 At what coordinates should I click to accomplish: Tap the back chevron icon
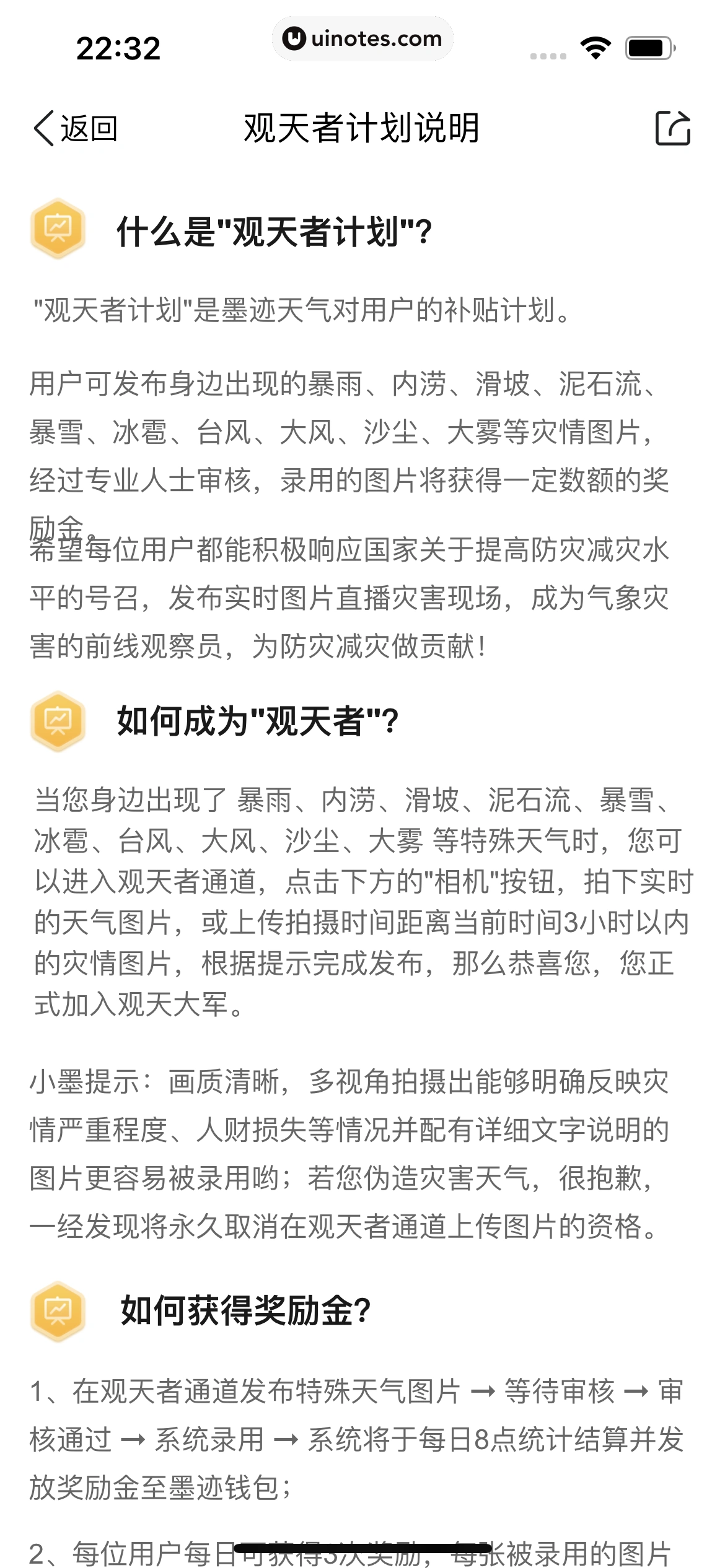click(43, 128)
